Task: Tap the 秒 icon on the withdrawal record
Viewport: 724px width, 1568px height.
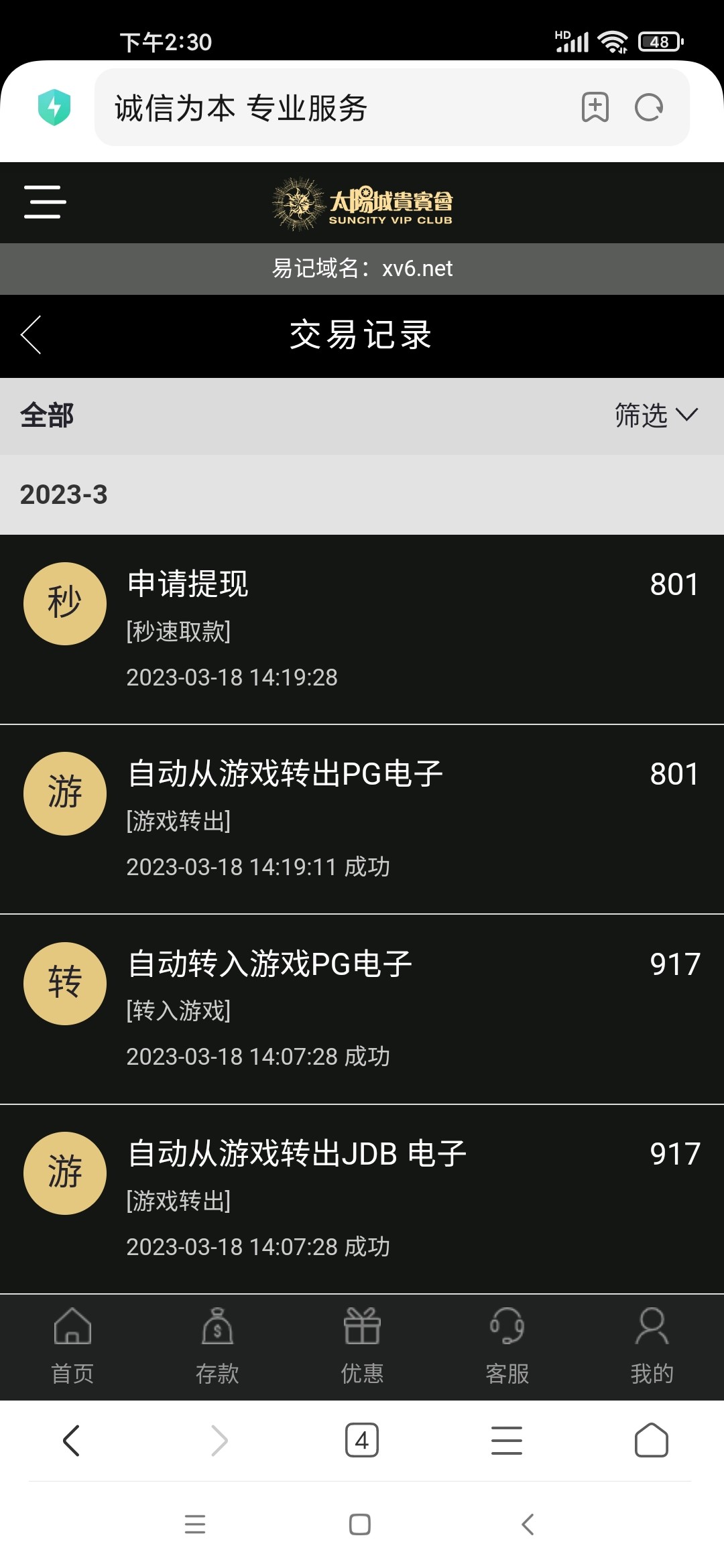Action: pyautogui.click(x=64, y=602)
